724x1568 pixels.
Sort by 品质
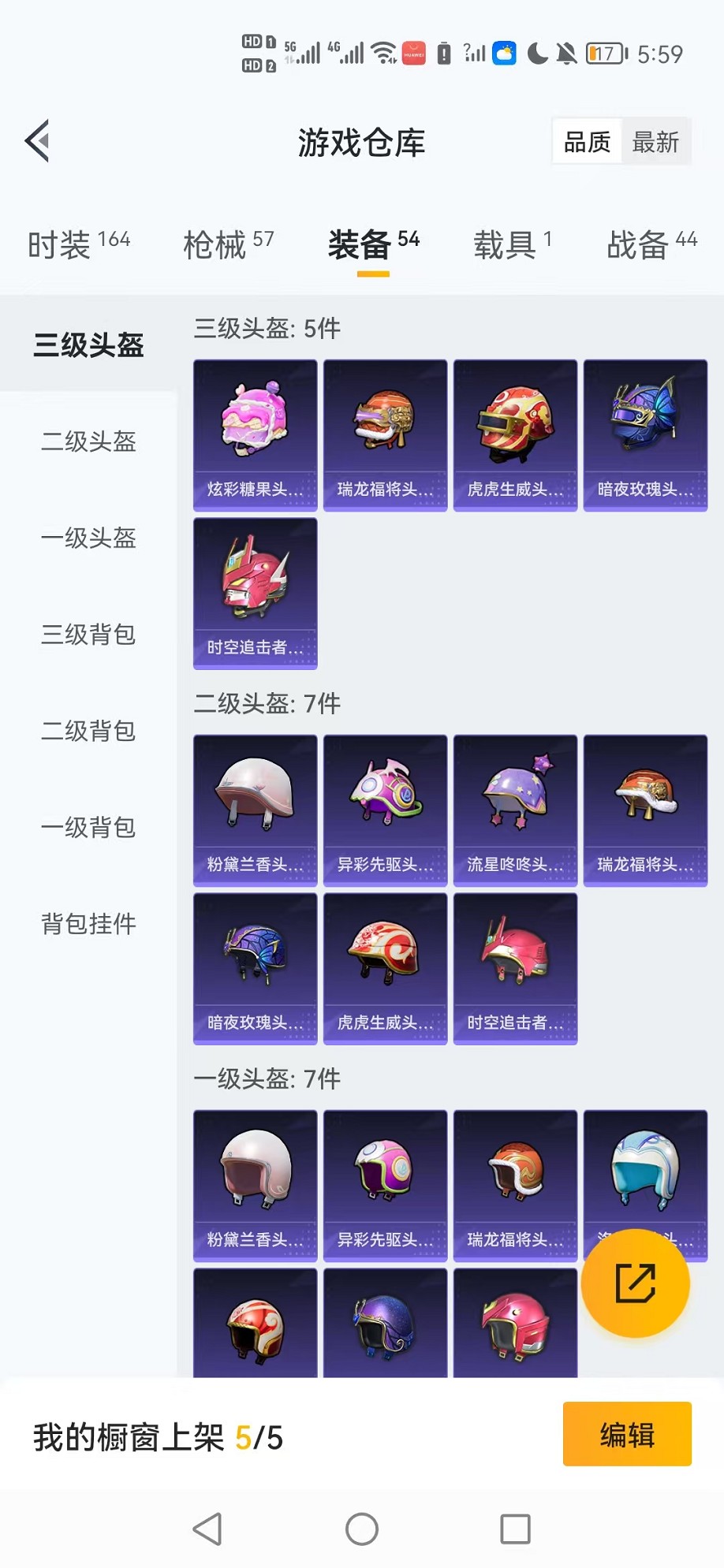coord(587,142)
